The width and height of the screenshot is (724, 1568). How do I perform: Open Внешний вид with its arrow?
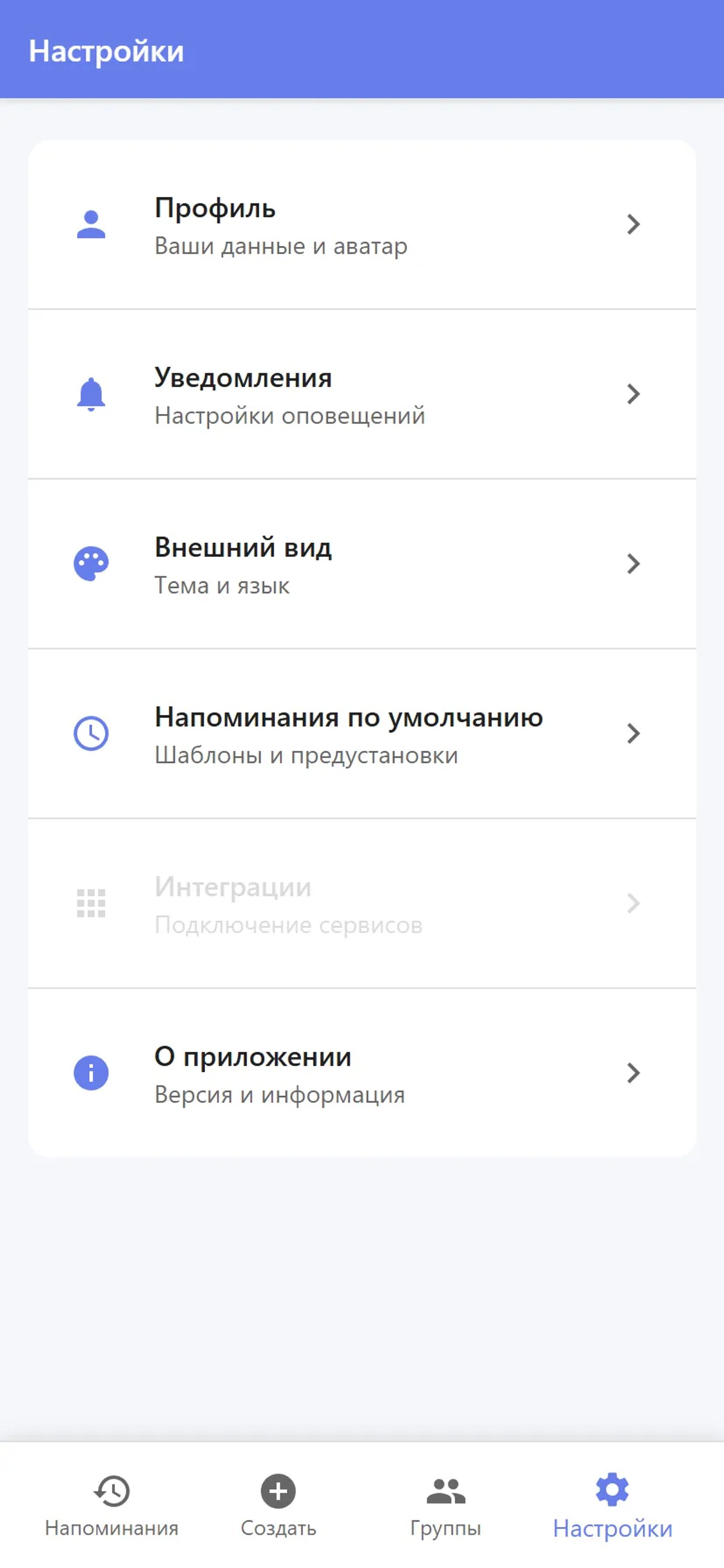point(633,564)
